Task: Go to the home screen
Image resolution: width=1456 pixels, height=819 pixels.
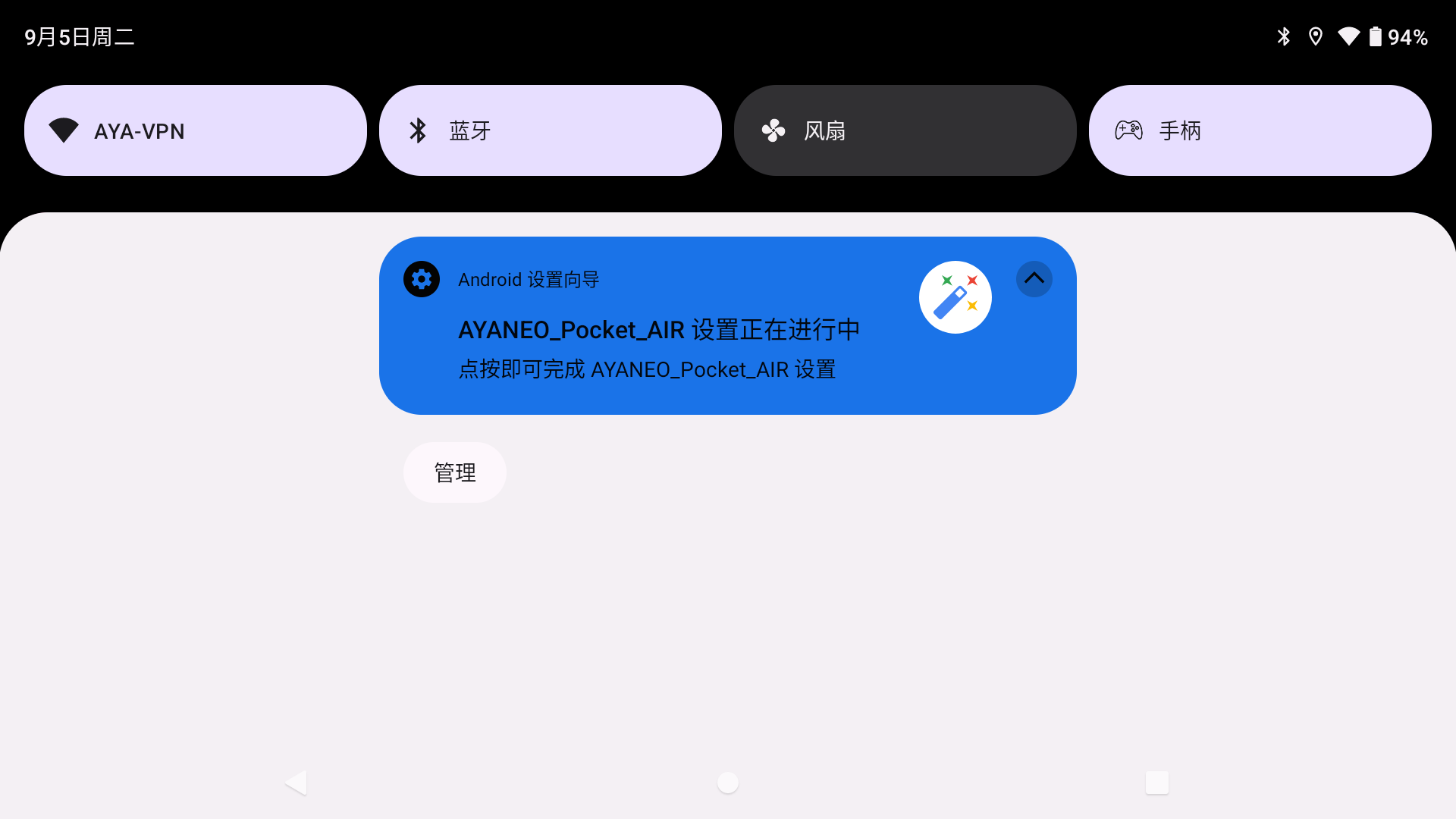Action: pyautogui.click(x=728, y=783)
